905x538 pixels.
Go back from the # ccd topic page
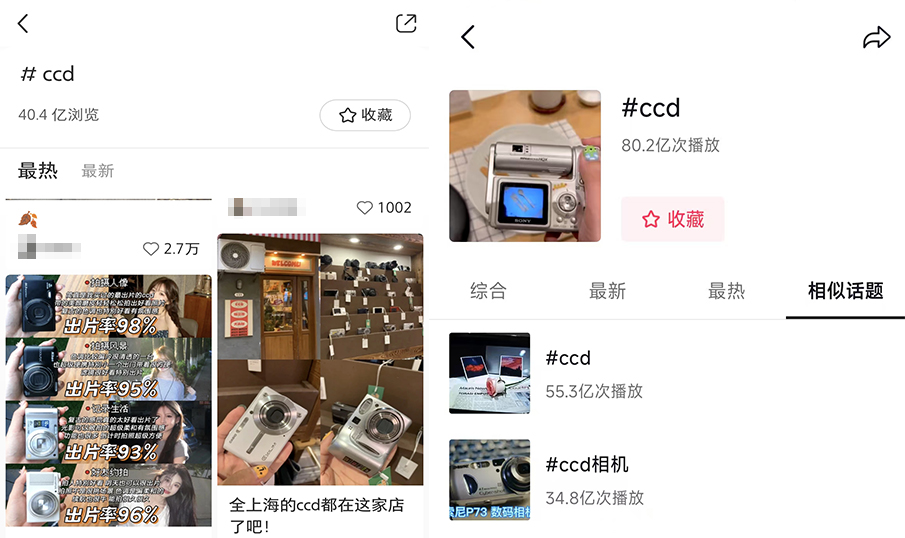click(x=23, y=23)
